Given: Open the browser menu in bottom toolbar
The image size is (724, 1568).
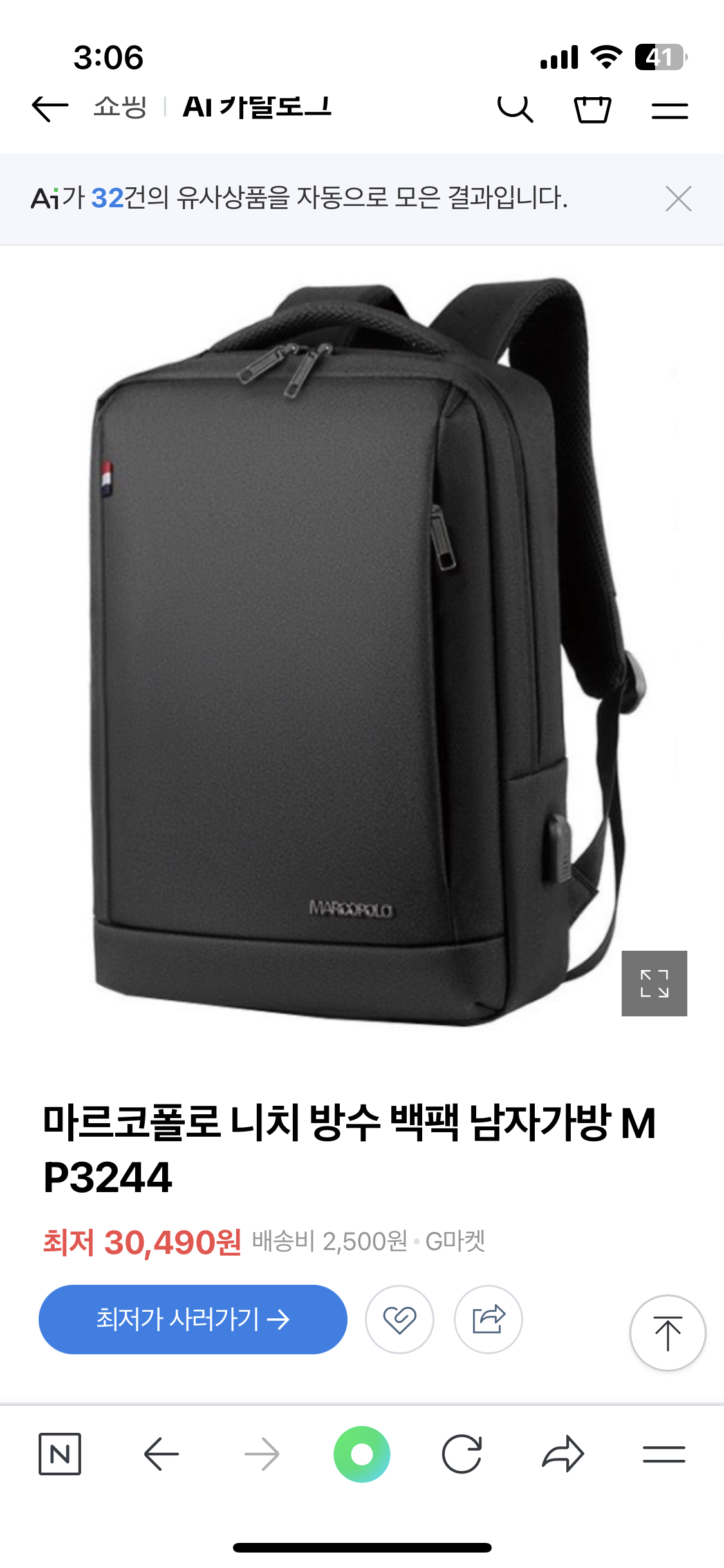Looking at the screenshot, I should tap(664, 1454).
